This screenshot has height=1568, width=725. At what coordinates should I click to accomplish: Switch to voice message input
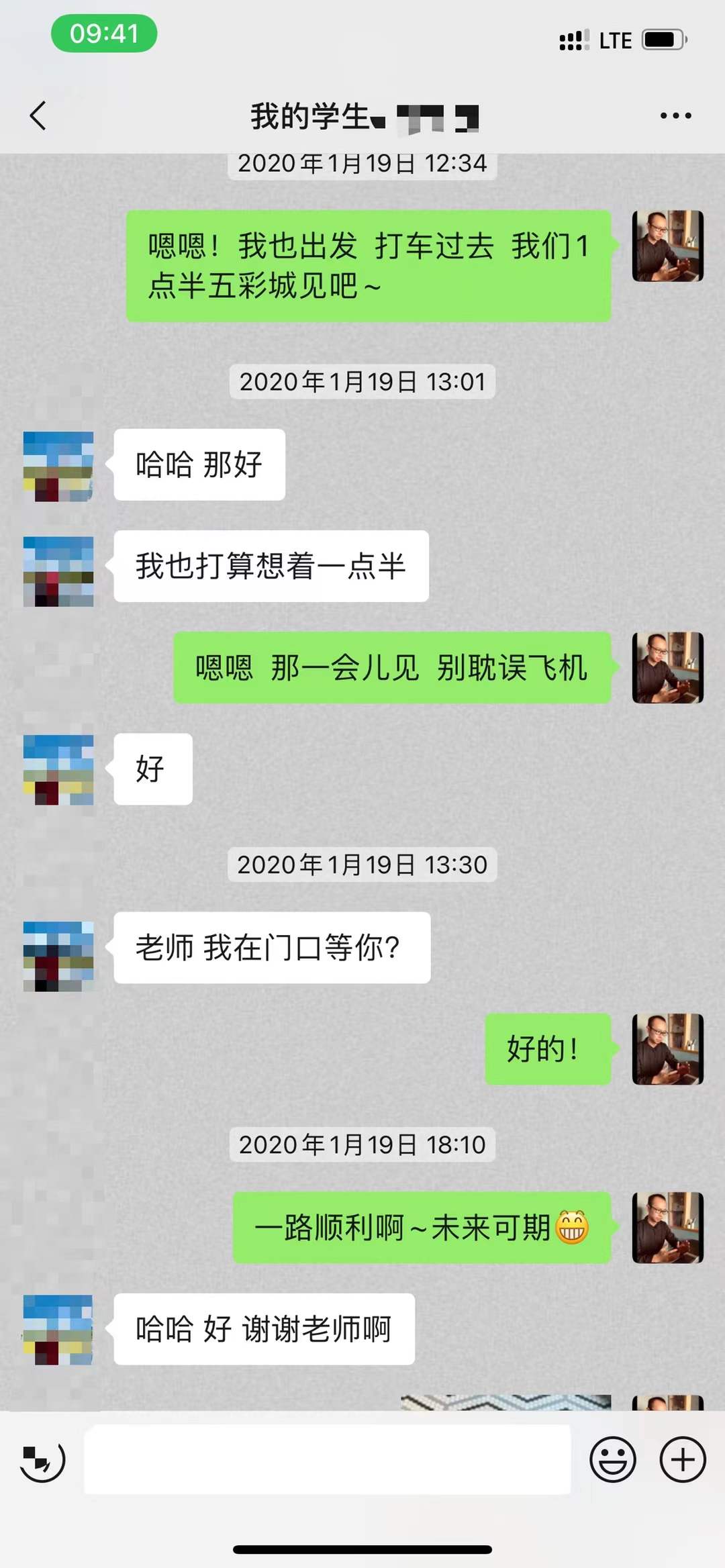pos(42,1459)
